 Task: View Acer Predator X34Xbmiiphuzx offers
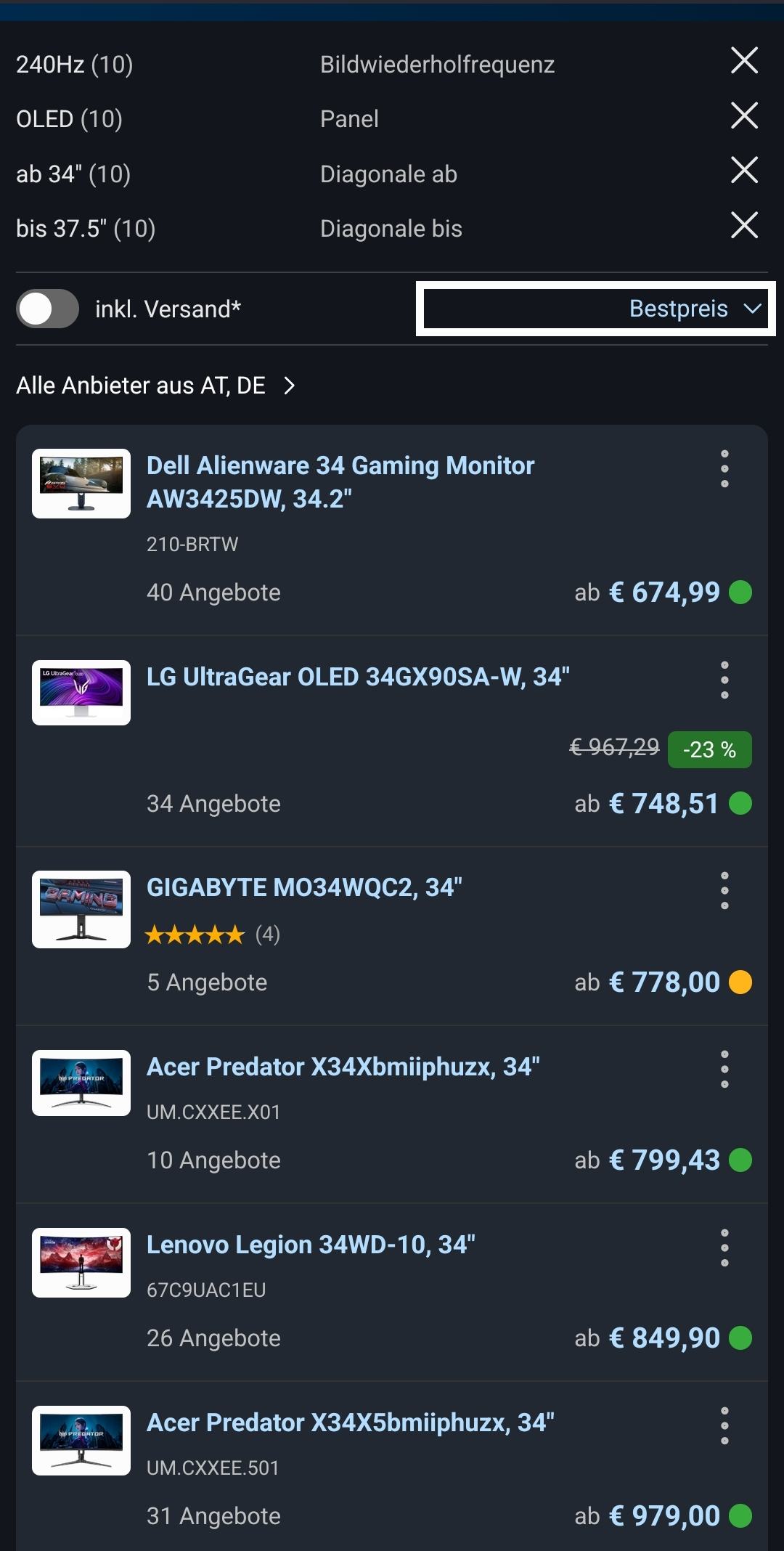tap(343, 1067)
